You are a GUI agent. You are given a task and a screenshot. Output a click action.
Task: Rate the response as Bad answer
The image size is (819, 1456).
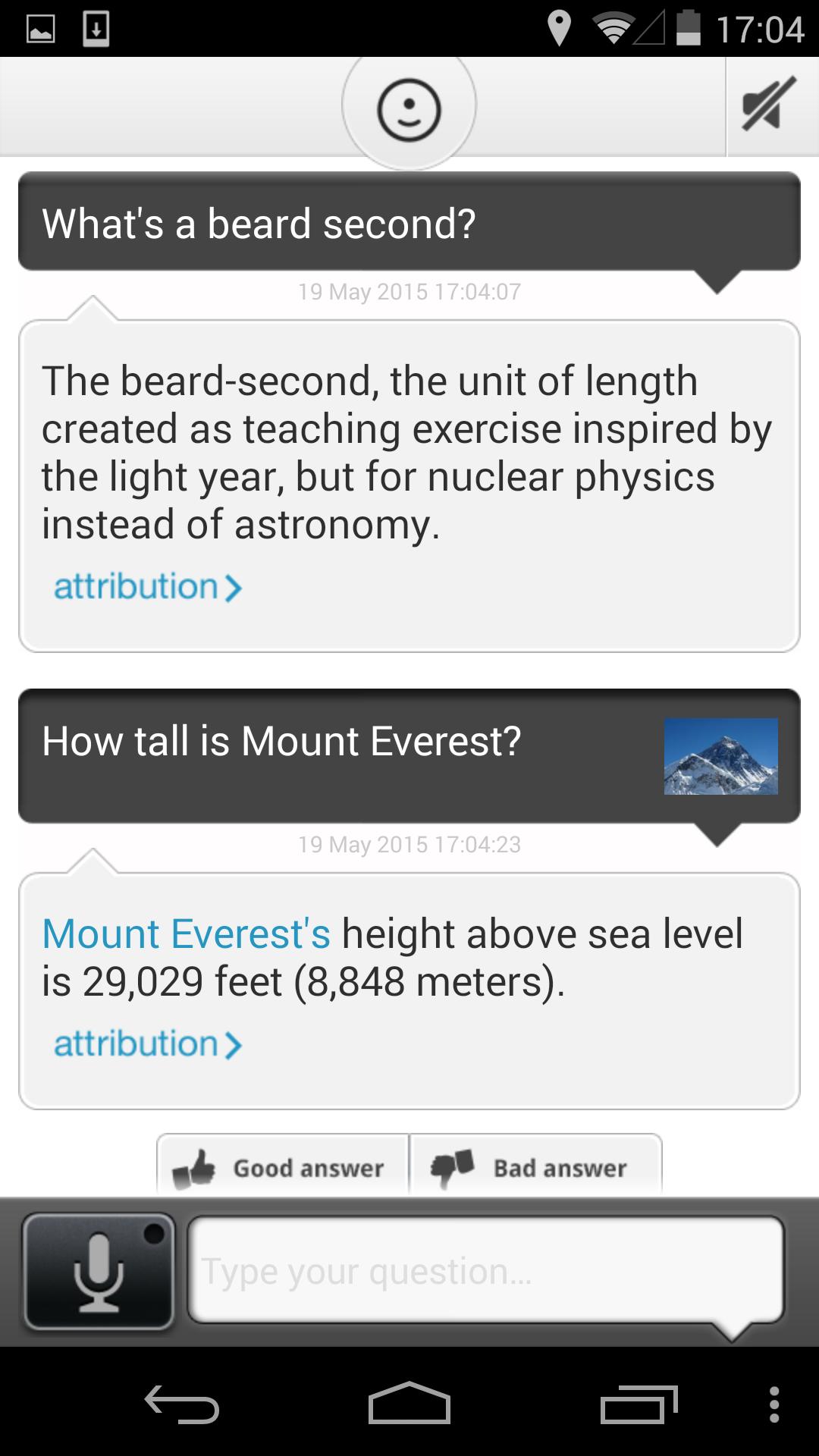[x=535, y=1167]
